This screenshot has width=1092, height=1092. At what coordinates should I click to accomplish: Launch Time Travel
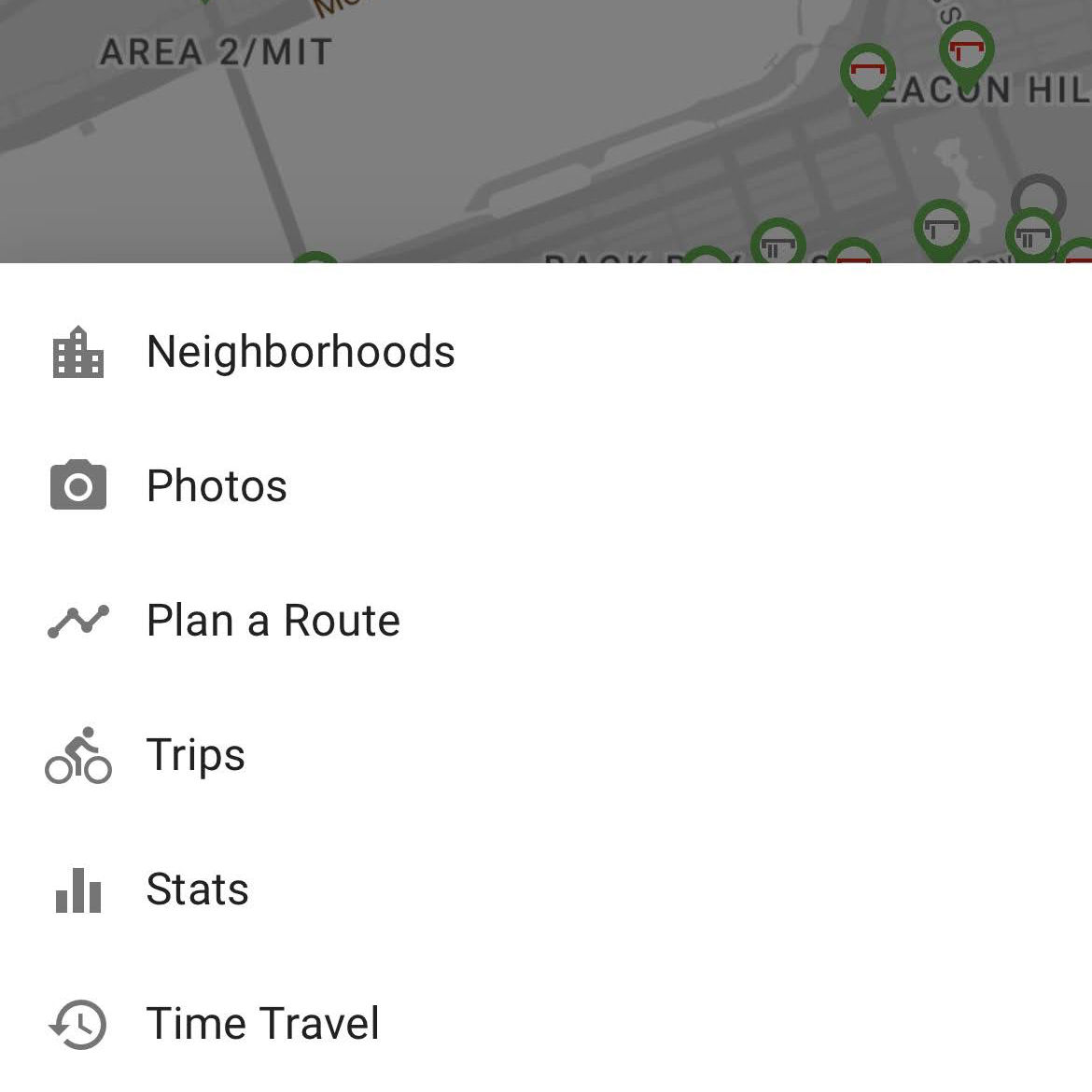[262, 1024]
